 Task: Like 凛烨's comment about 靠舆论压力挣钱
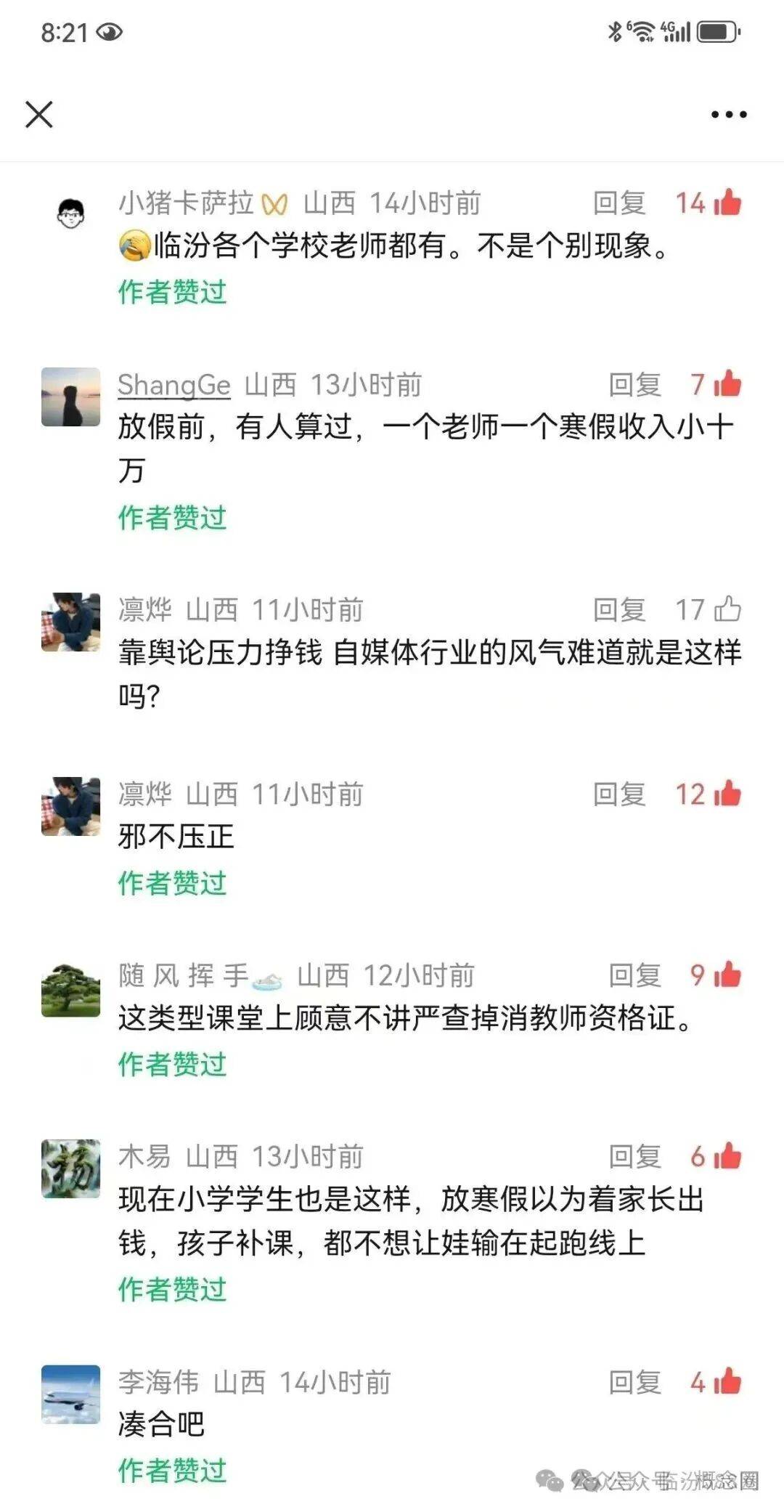click(727, 610)
